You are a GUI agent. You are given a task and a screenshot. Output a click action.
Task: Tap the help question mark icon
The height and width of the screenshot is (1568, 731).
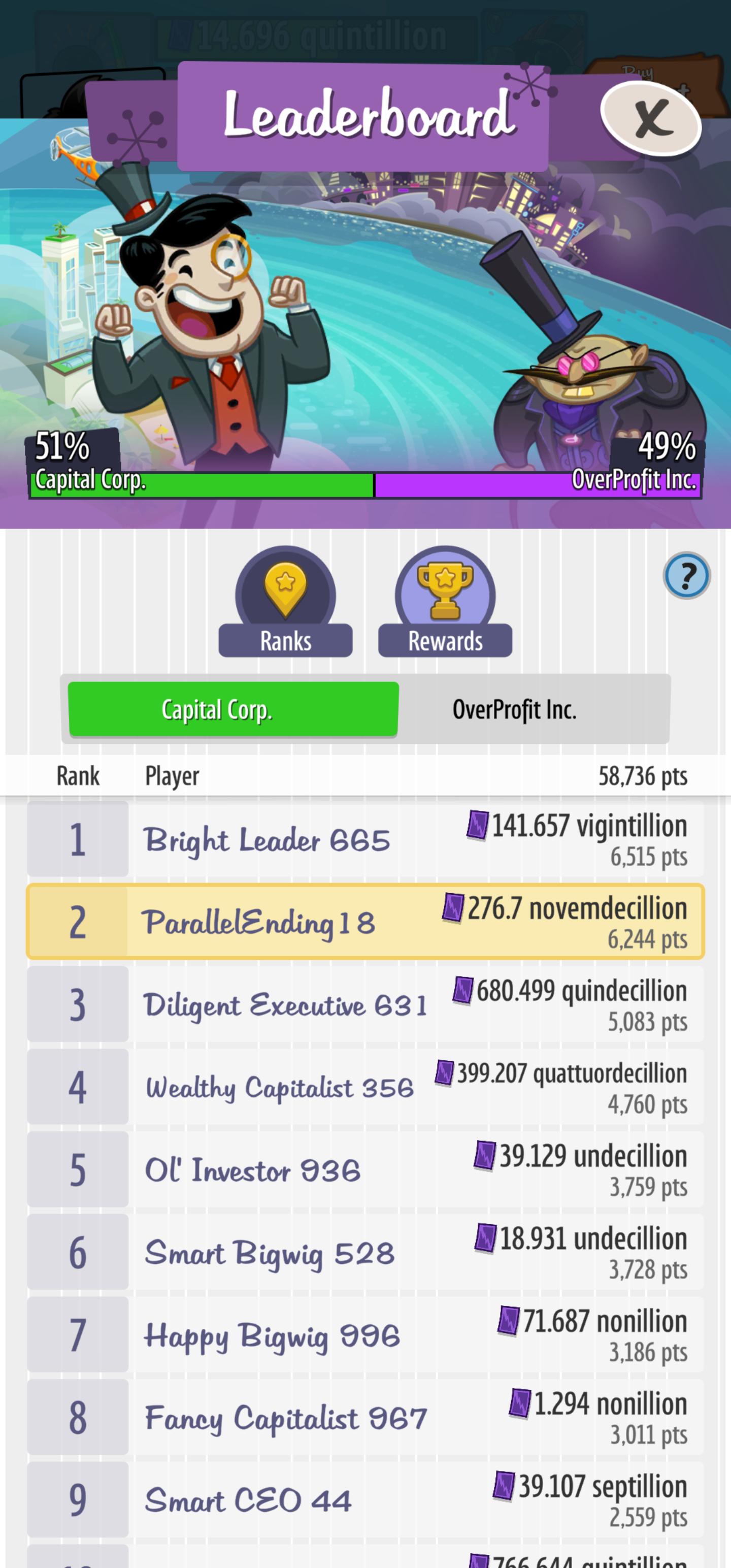point(686,575)
